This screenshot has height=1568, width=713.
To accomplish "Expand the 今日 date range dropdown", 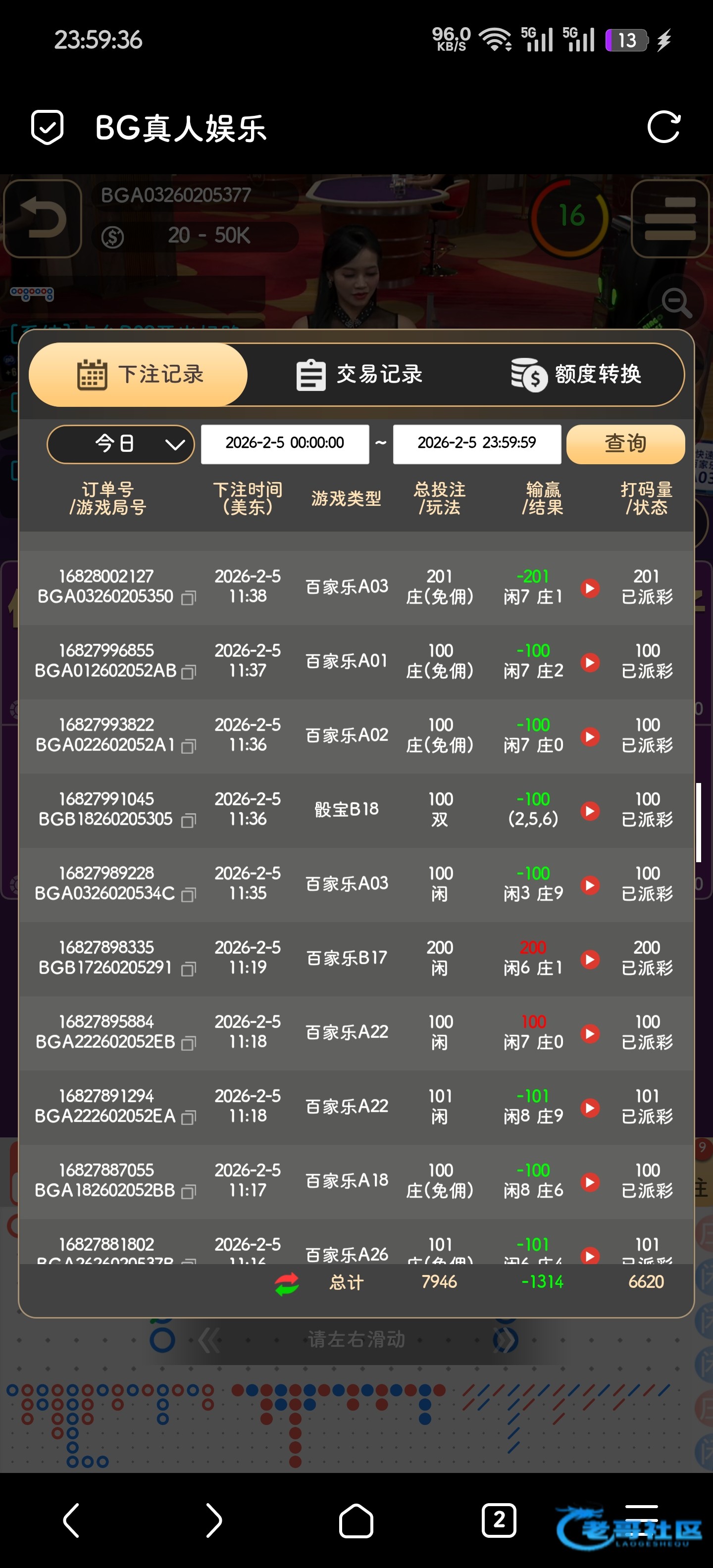I will click(x=120, y=444).
